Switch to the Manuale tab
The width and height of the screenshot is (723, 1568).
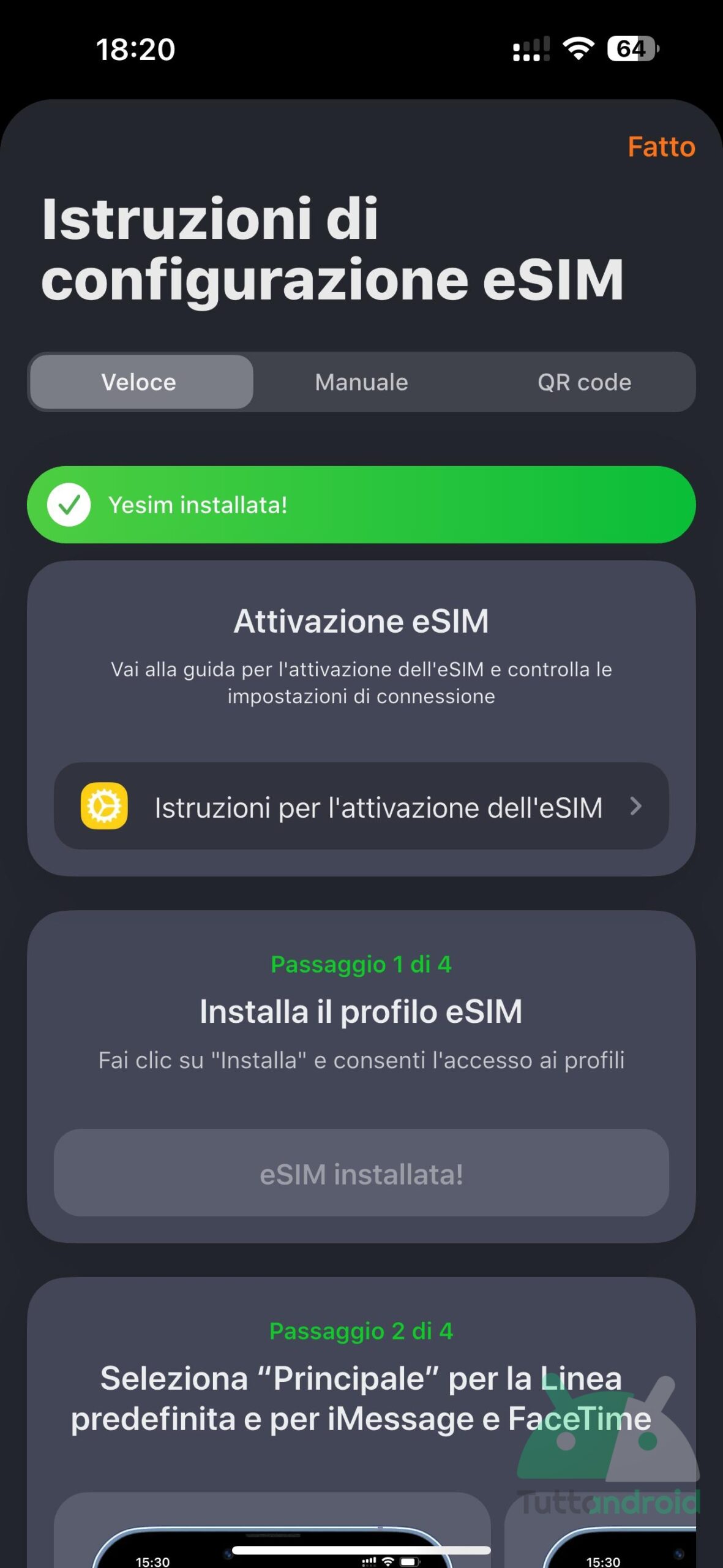click(x=361, y=382)
